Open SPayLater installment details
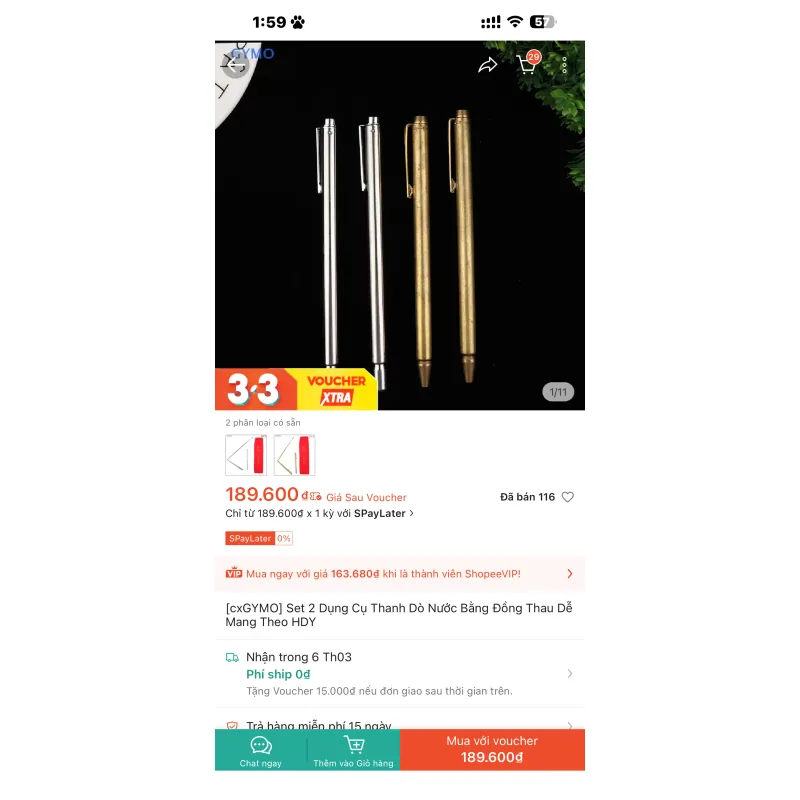Viewport: 800px width, 800px height. 320,514
